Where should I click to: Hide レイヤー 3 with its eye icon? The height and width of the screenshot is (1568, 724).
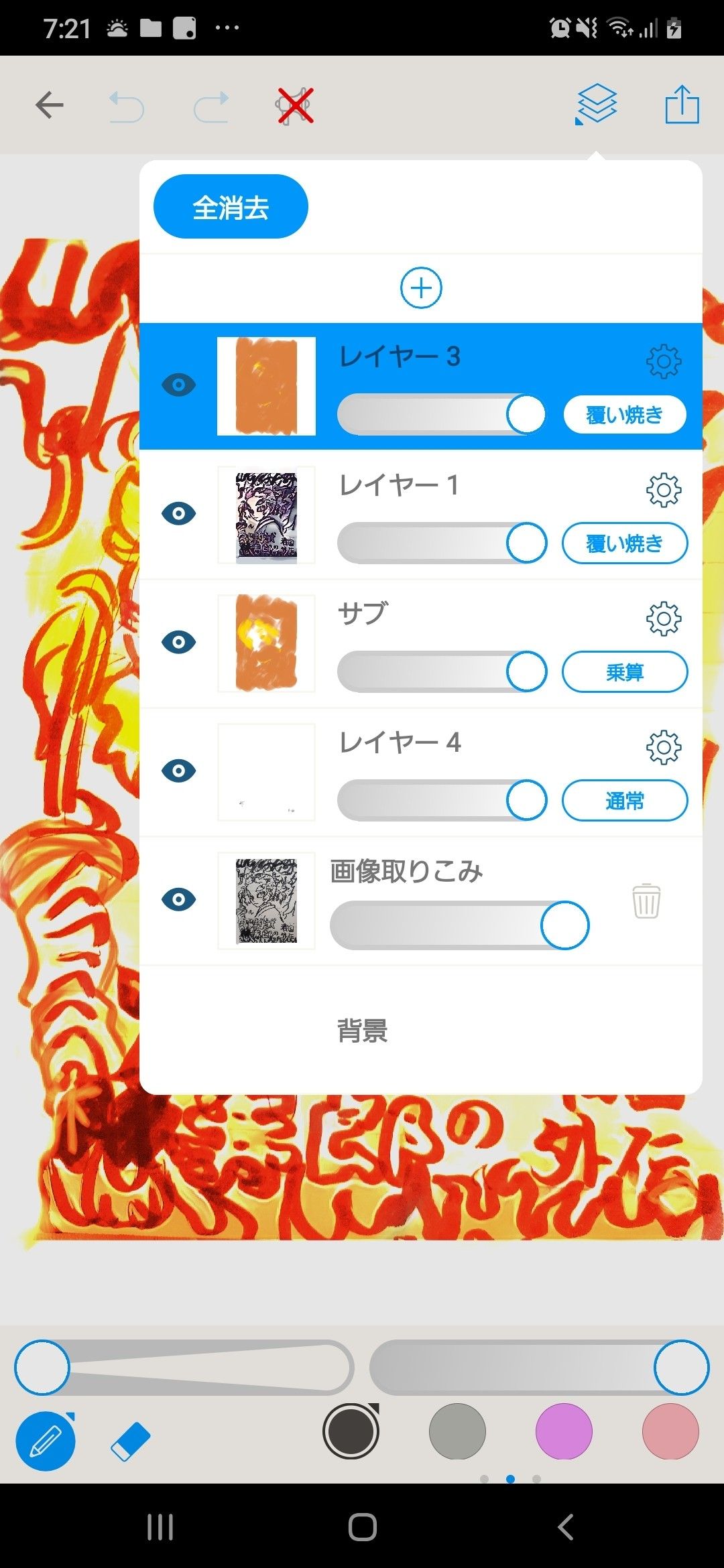tap(179, 385)
